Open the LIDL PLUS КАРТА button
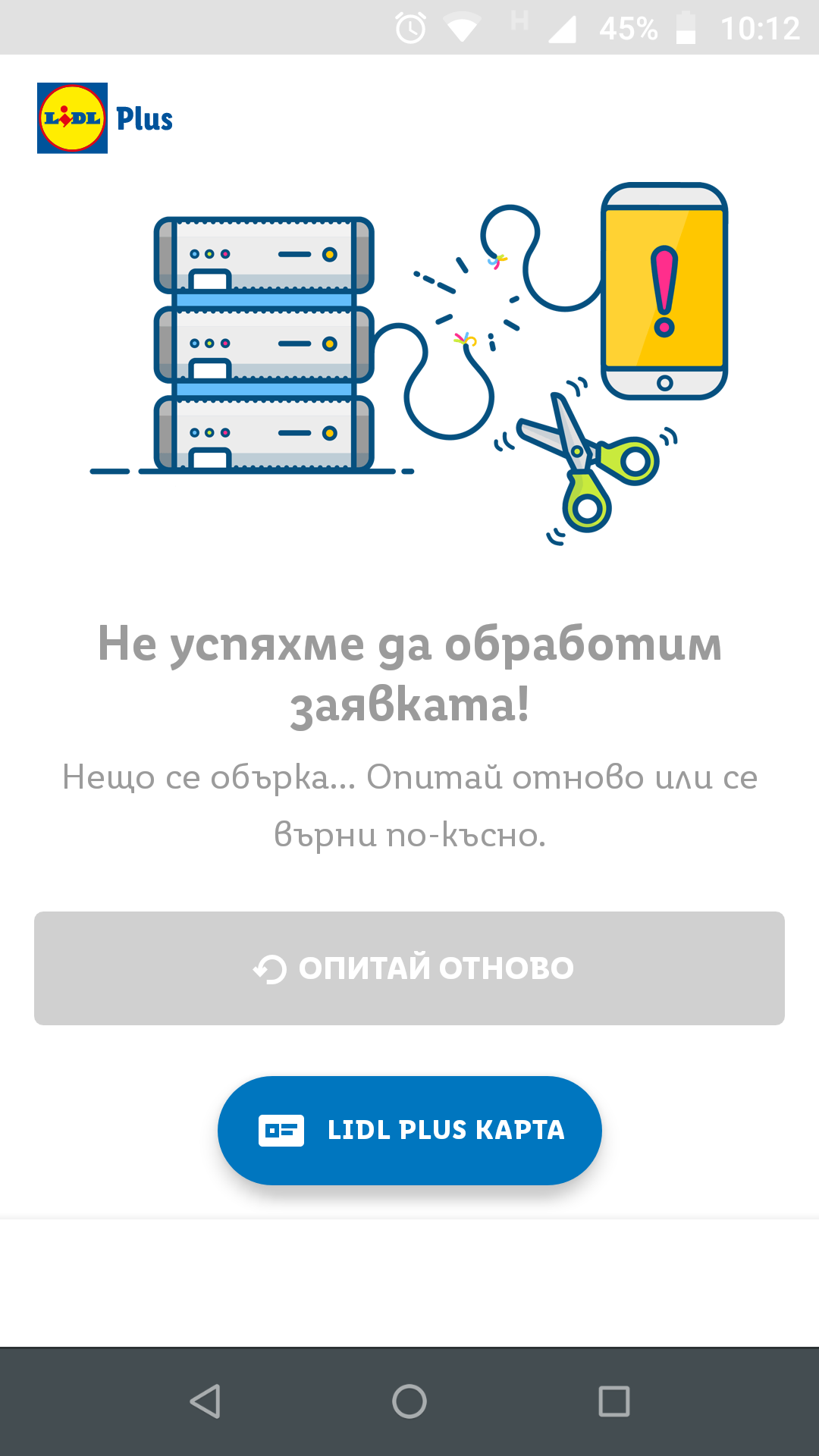819x1456 pixels. tap(409, 1130)
